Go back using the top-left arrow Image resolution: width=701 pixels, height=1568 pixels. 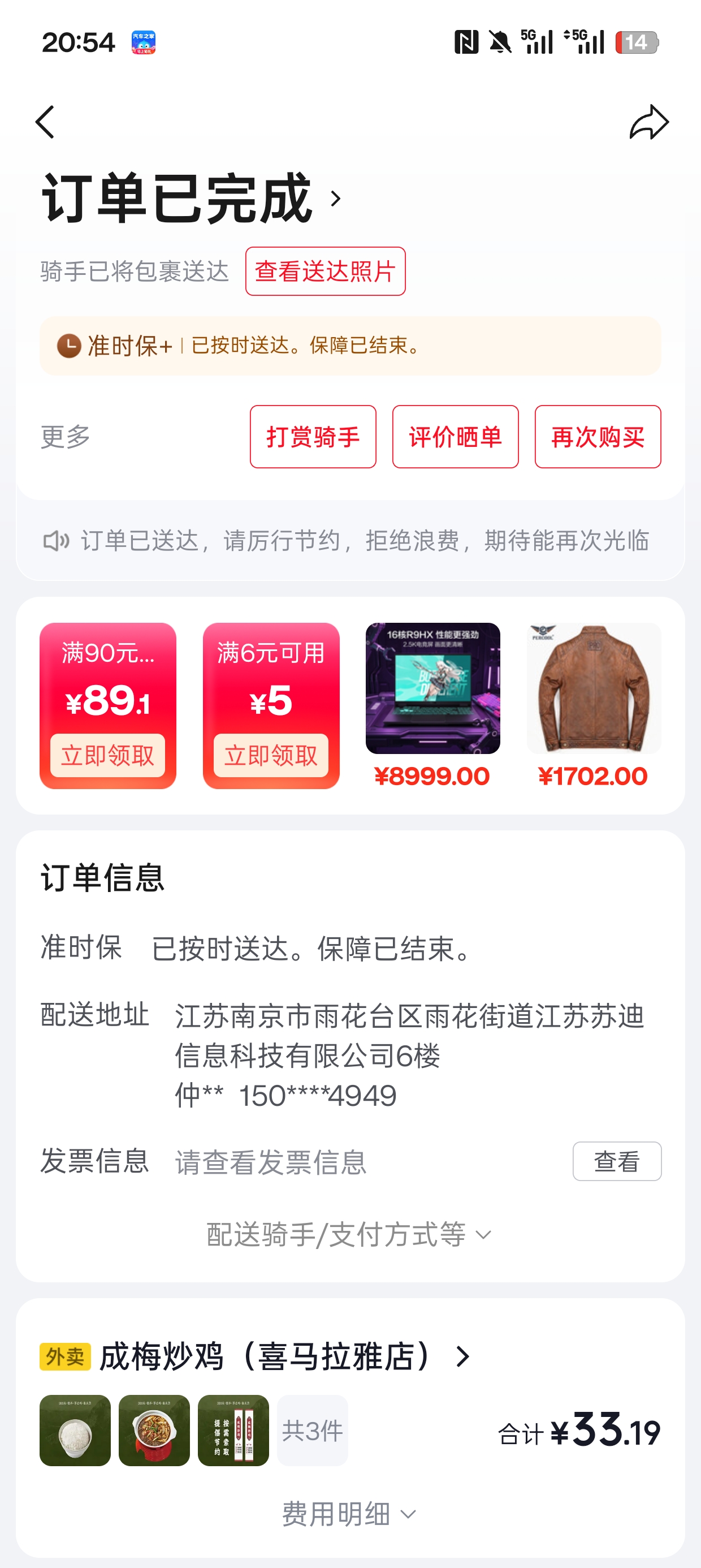[x=45, y=122]
